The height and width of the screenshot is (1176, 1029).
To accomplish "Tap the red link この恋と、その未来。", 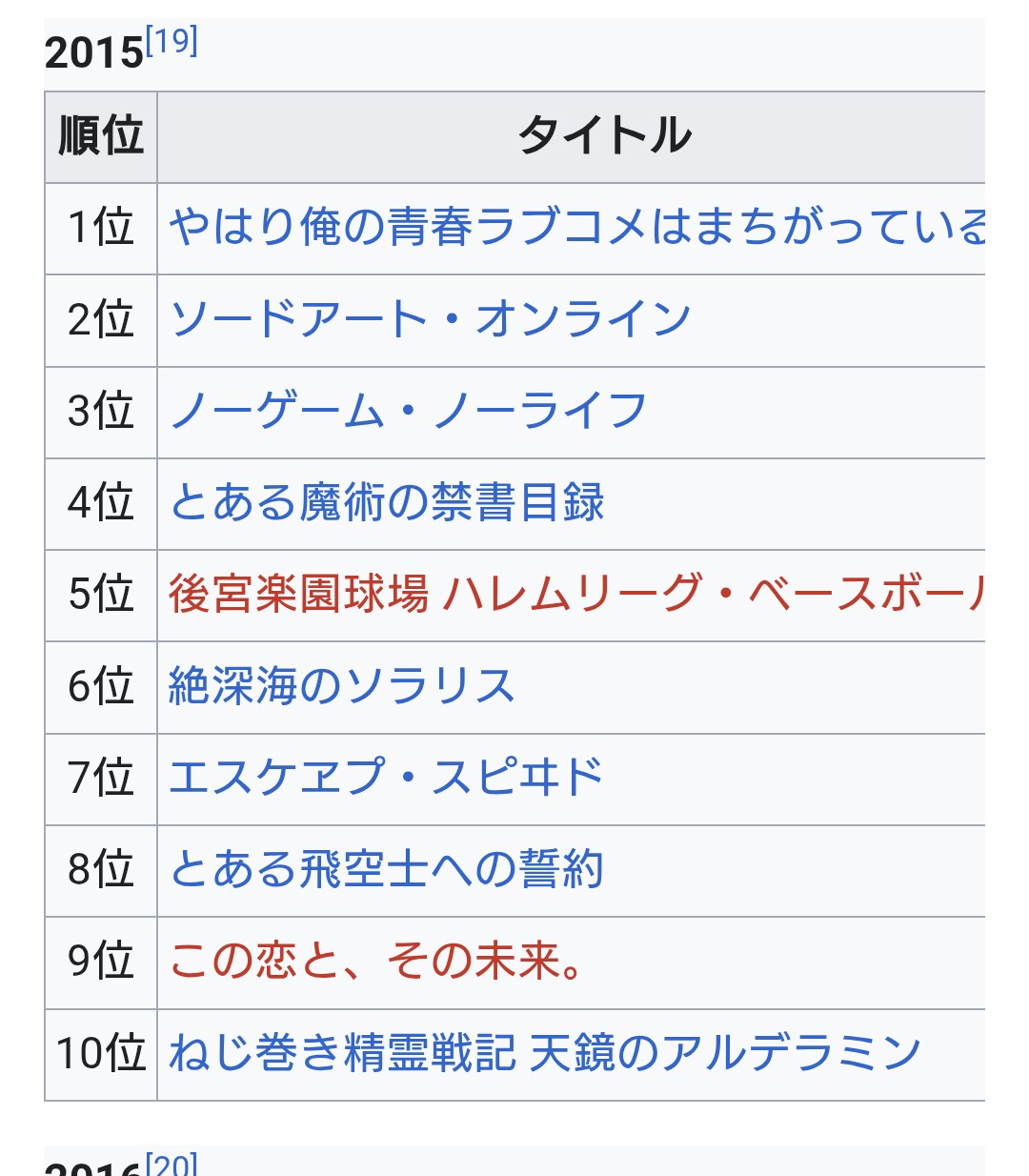I will pos(376,962).
